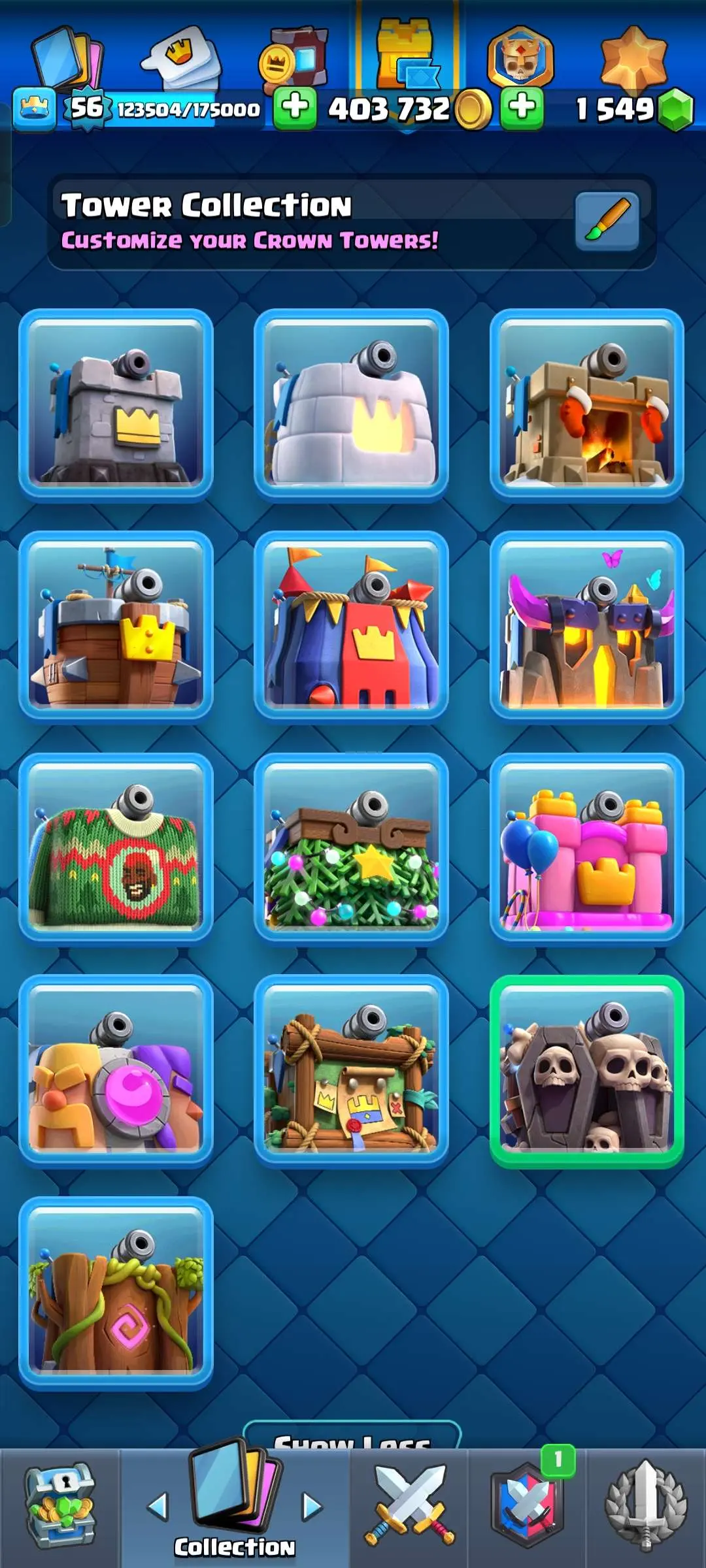Collapse the list with Show Less

point(352,1437)
